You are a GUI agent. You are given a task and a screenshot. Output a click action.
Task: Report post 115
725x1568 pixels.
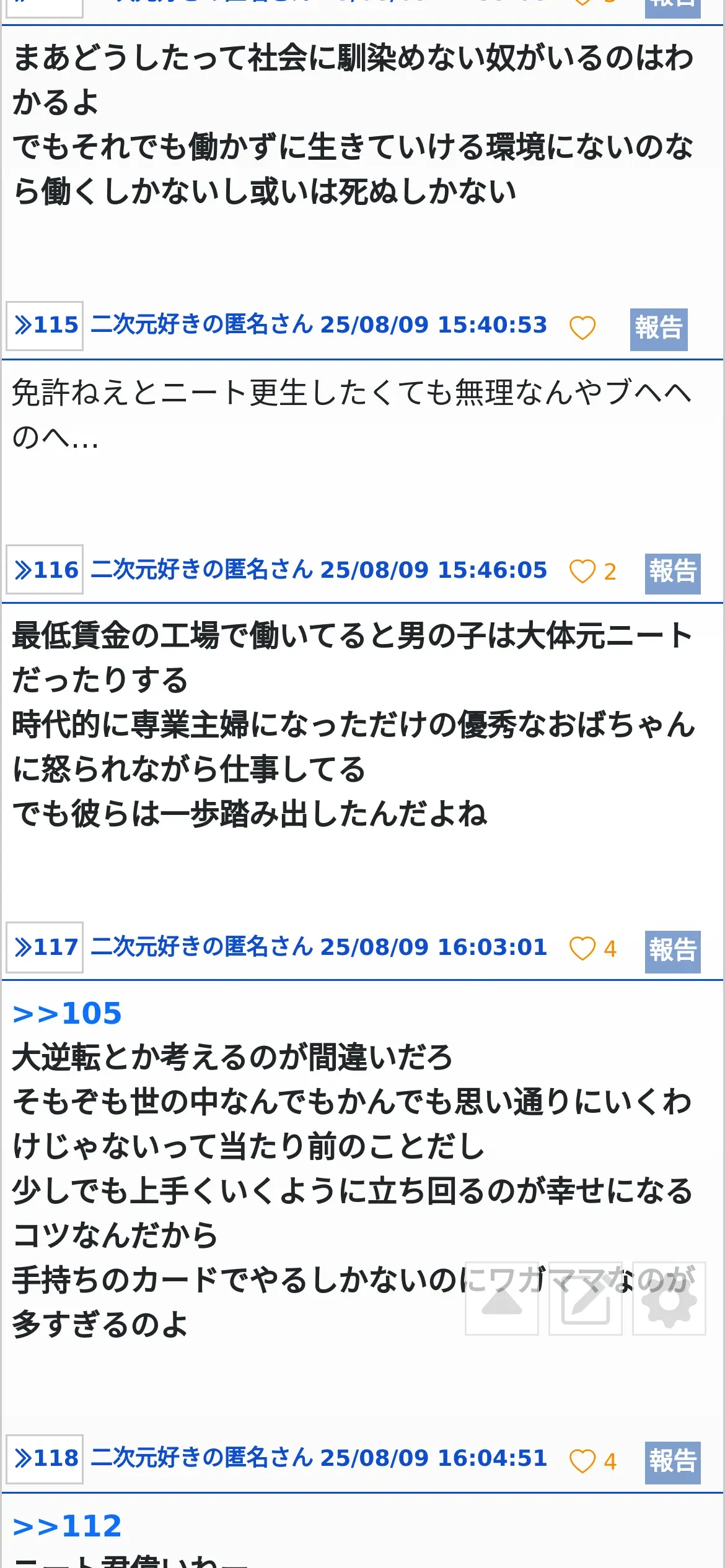click(x=659, y=329)
